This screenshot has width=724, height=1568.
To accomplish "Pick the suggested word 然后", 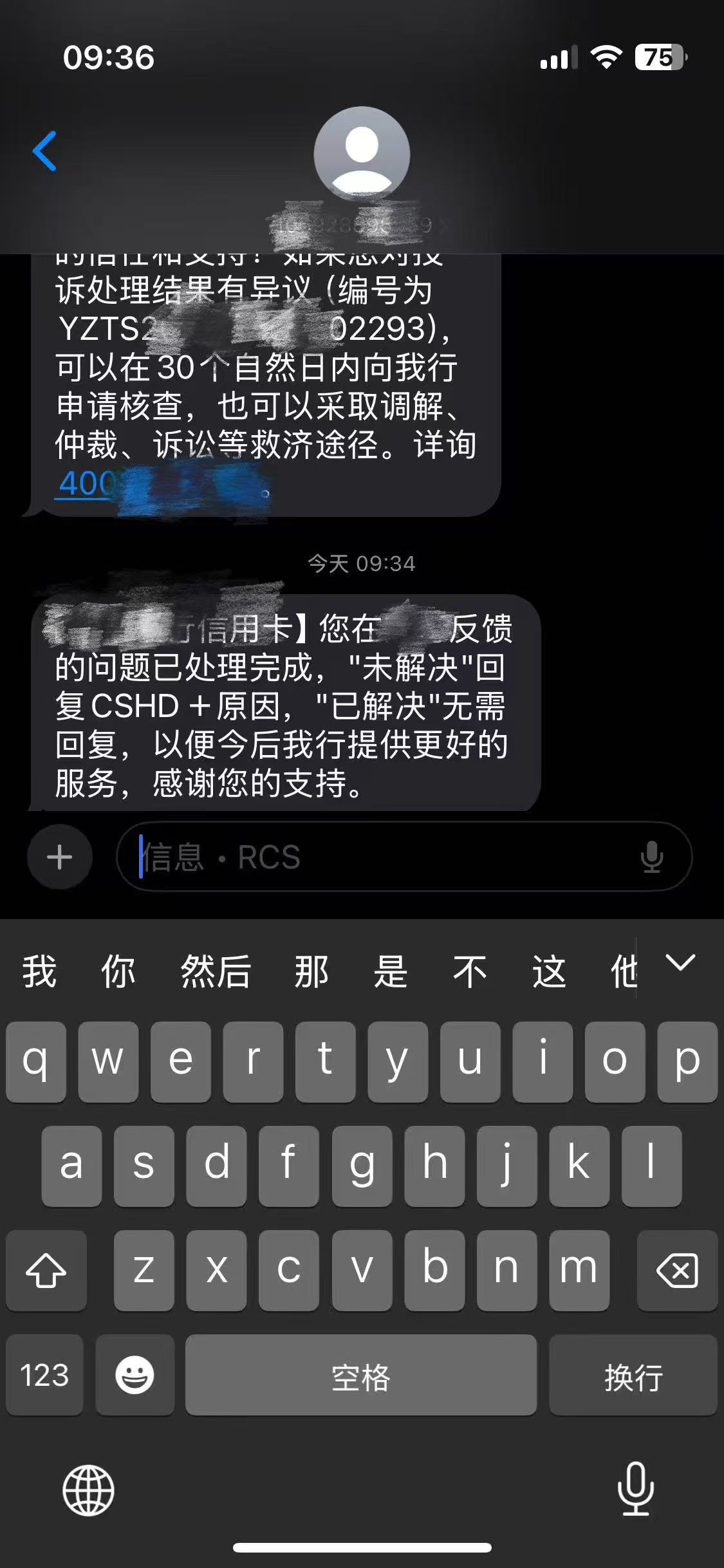I will pos(216,971).
